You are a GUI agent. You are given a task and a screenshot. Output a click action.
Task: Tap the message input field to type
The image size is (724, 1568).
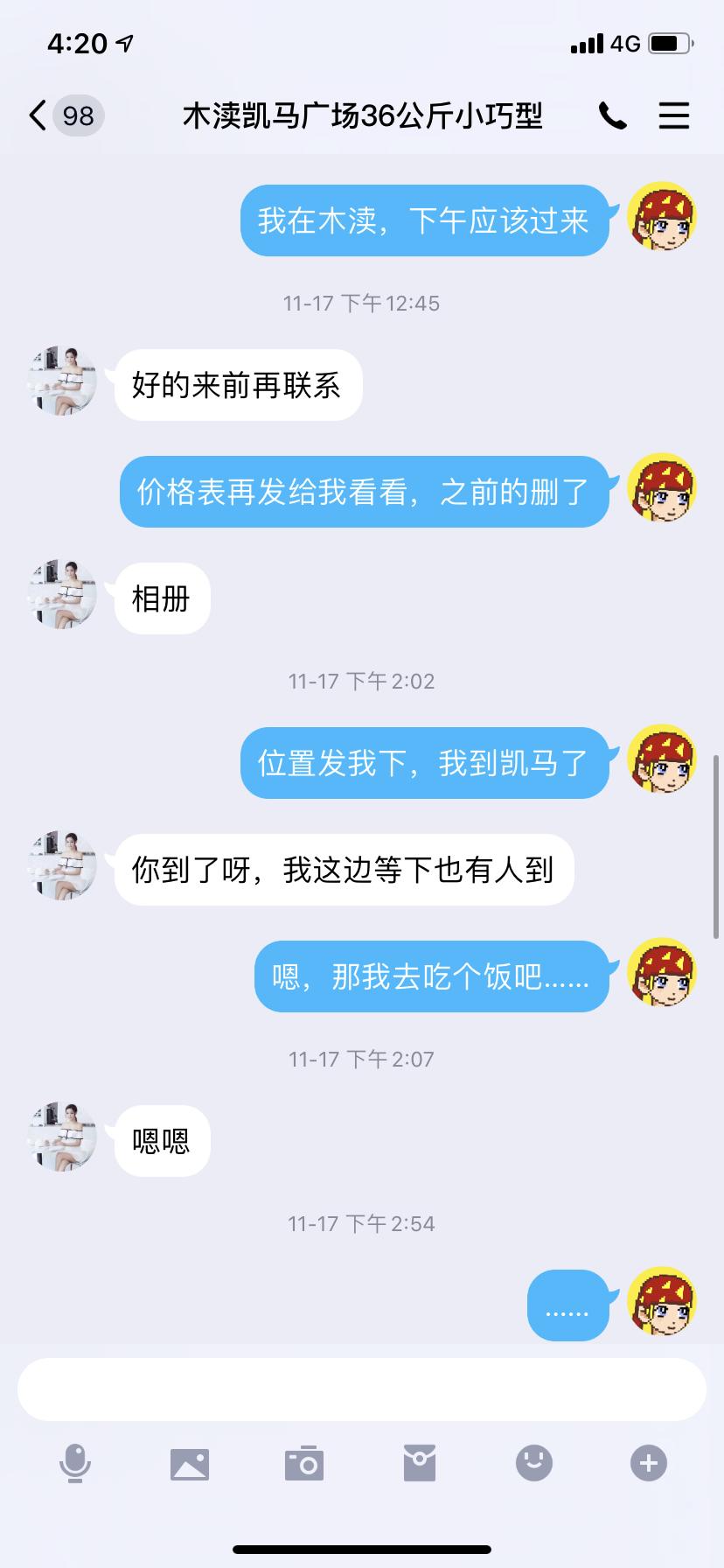(x=362, y=1389)
